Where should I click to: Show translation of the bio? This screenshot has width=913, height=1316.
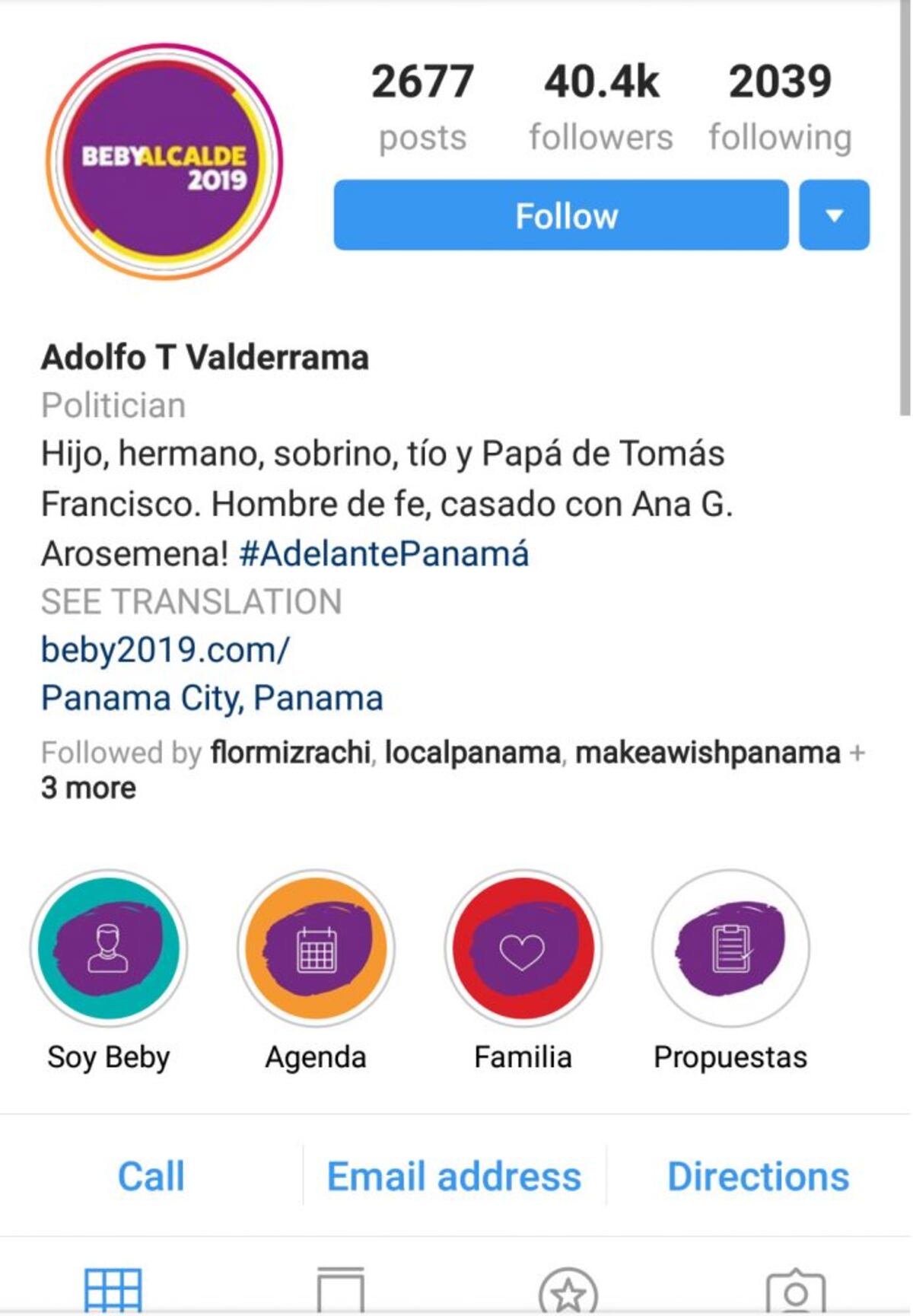click(x=192, y=602)
